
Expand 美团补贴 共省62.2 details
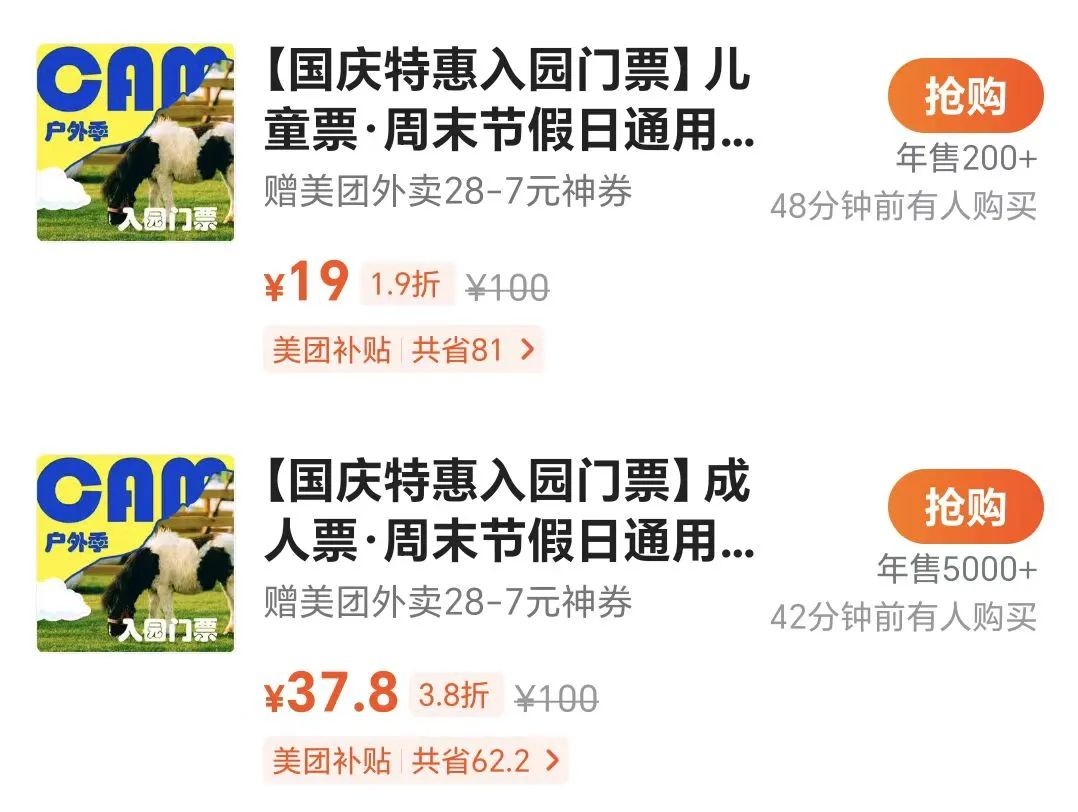pos(415,761)
